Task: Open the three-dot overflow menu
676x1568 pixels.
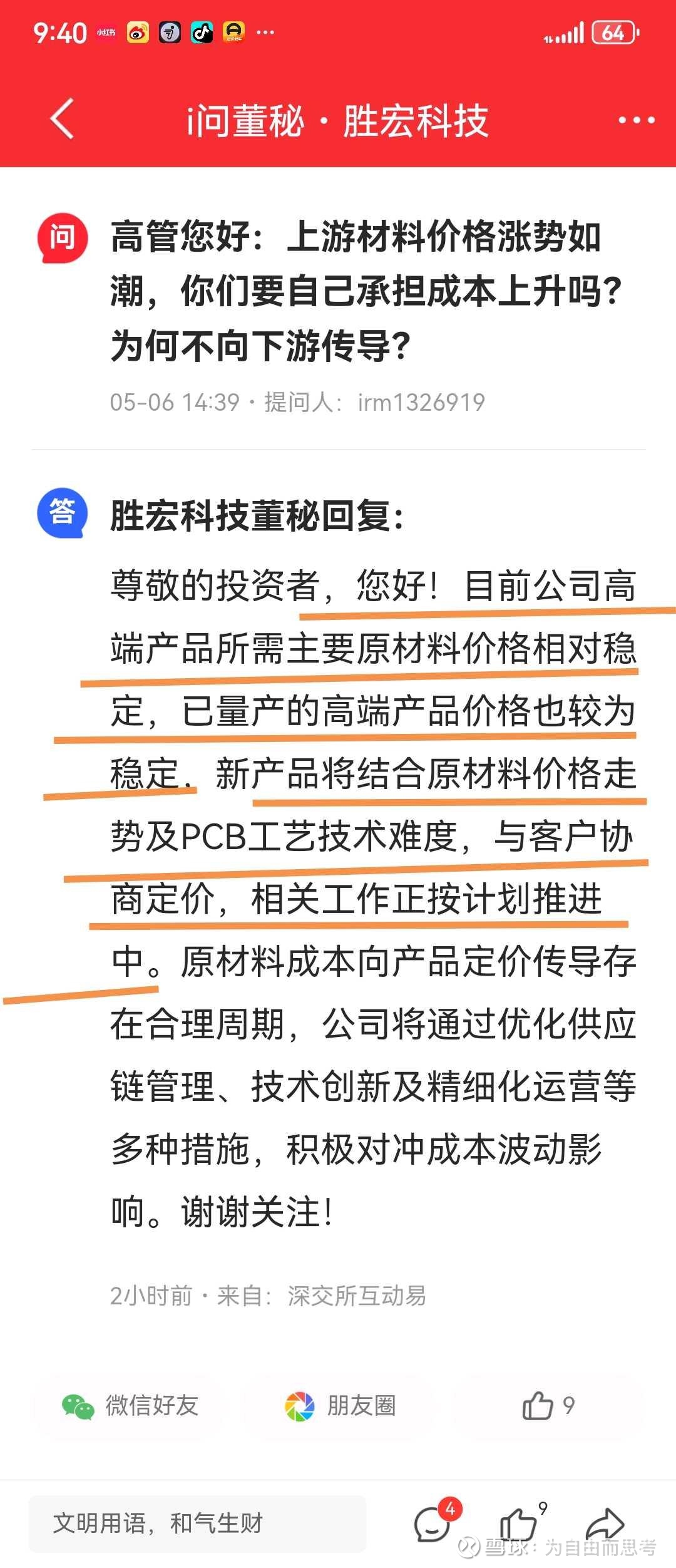Action: pyautogui.click(x=636, y=120)
